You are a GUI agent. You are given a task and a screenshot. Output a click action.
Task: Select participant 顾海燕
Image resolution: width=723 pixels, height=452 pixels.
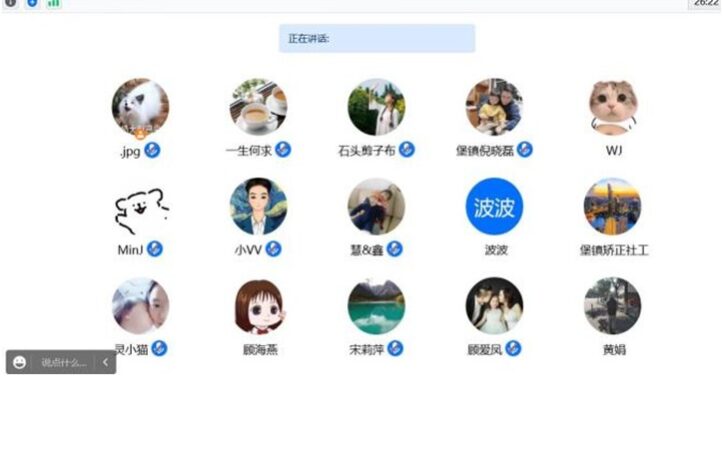(x=258, y=307)
